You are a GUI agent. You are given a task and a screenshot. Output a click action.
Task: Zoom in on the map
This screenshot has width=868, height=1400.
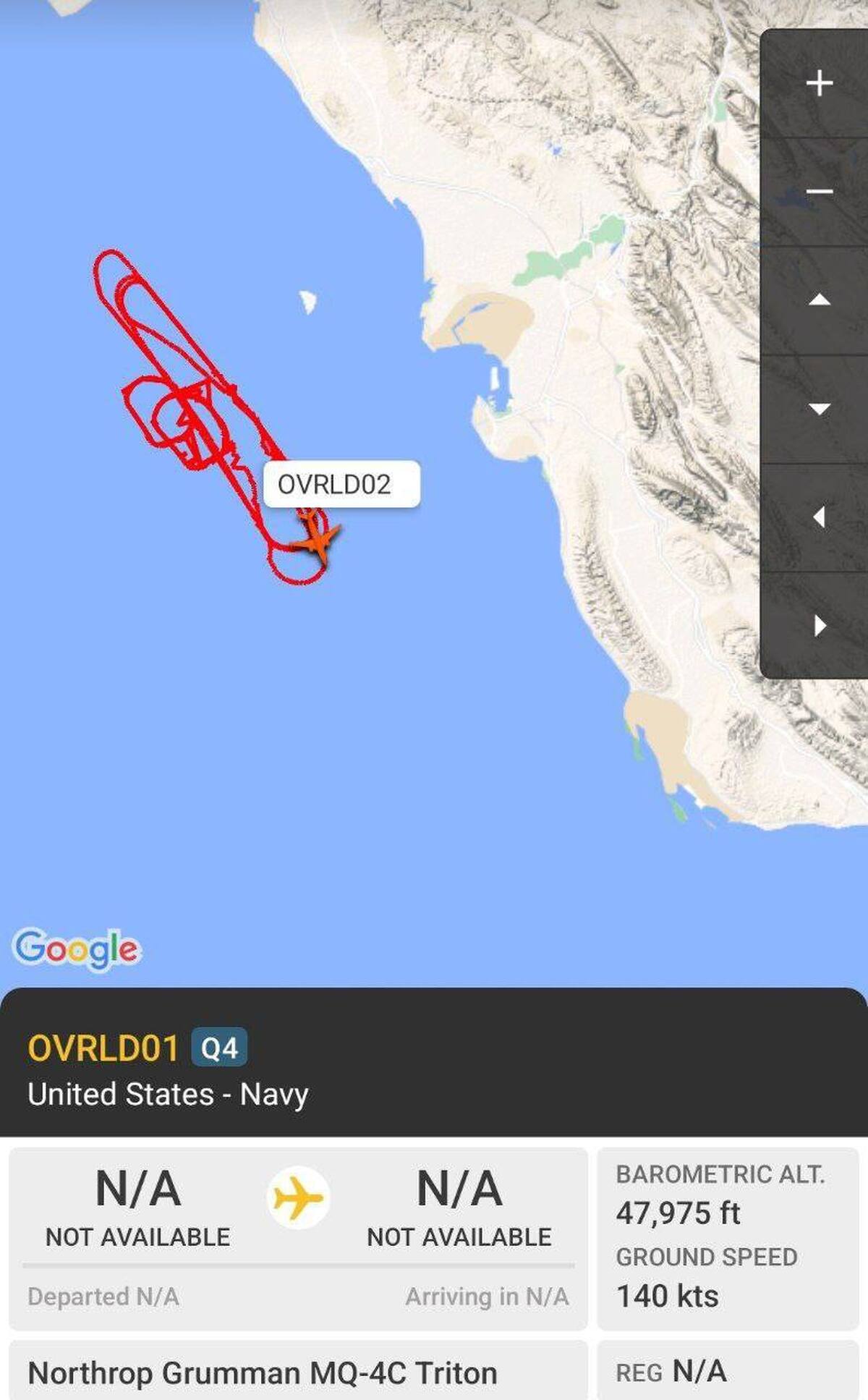(819, 84)
